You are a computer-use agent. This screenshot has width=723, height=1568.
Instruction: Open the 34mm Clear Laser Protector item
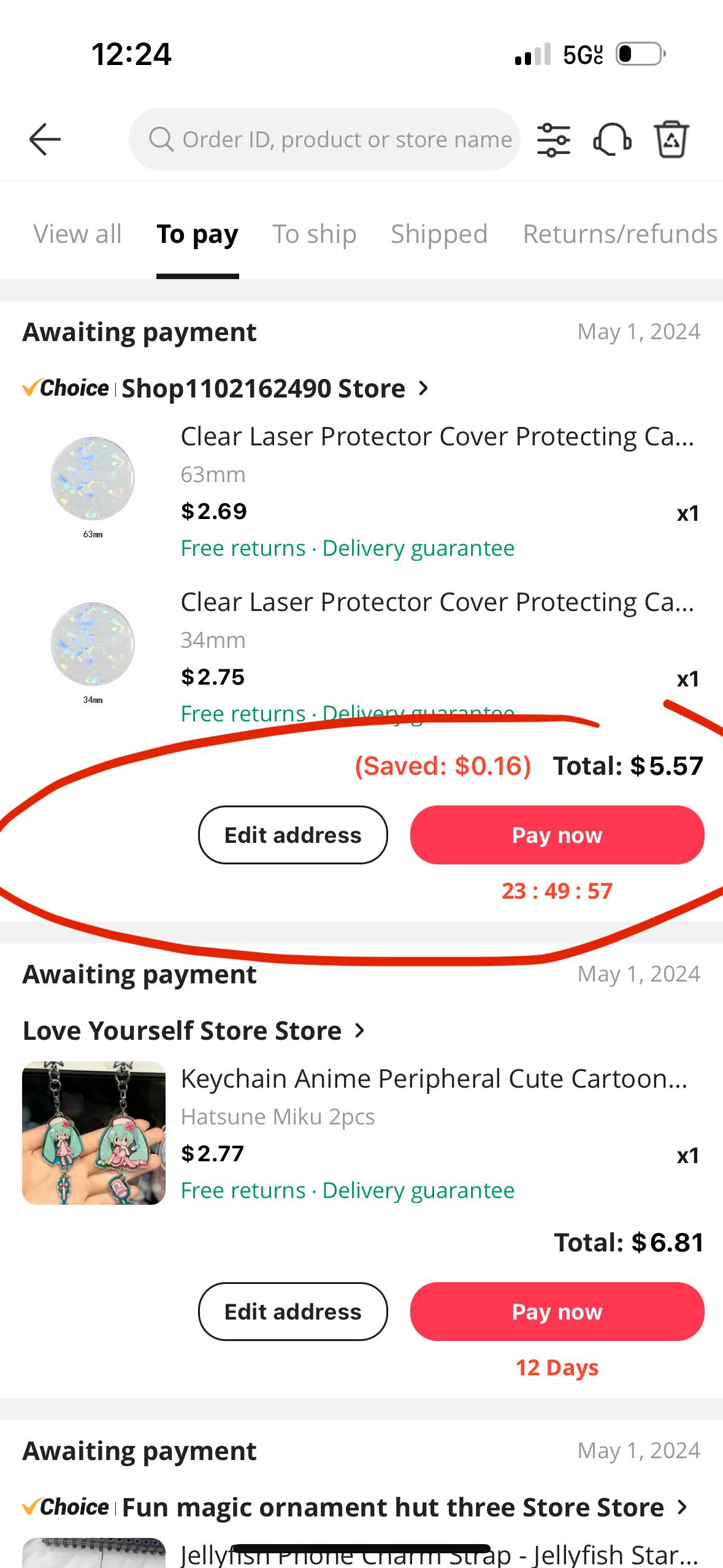(x=437, y=602)
